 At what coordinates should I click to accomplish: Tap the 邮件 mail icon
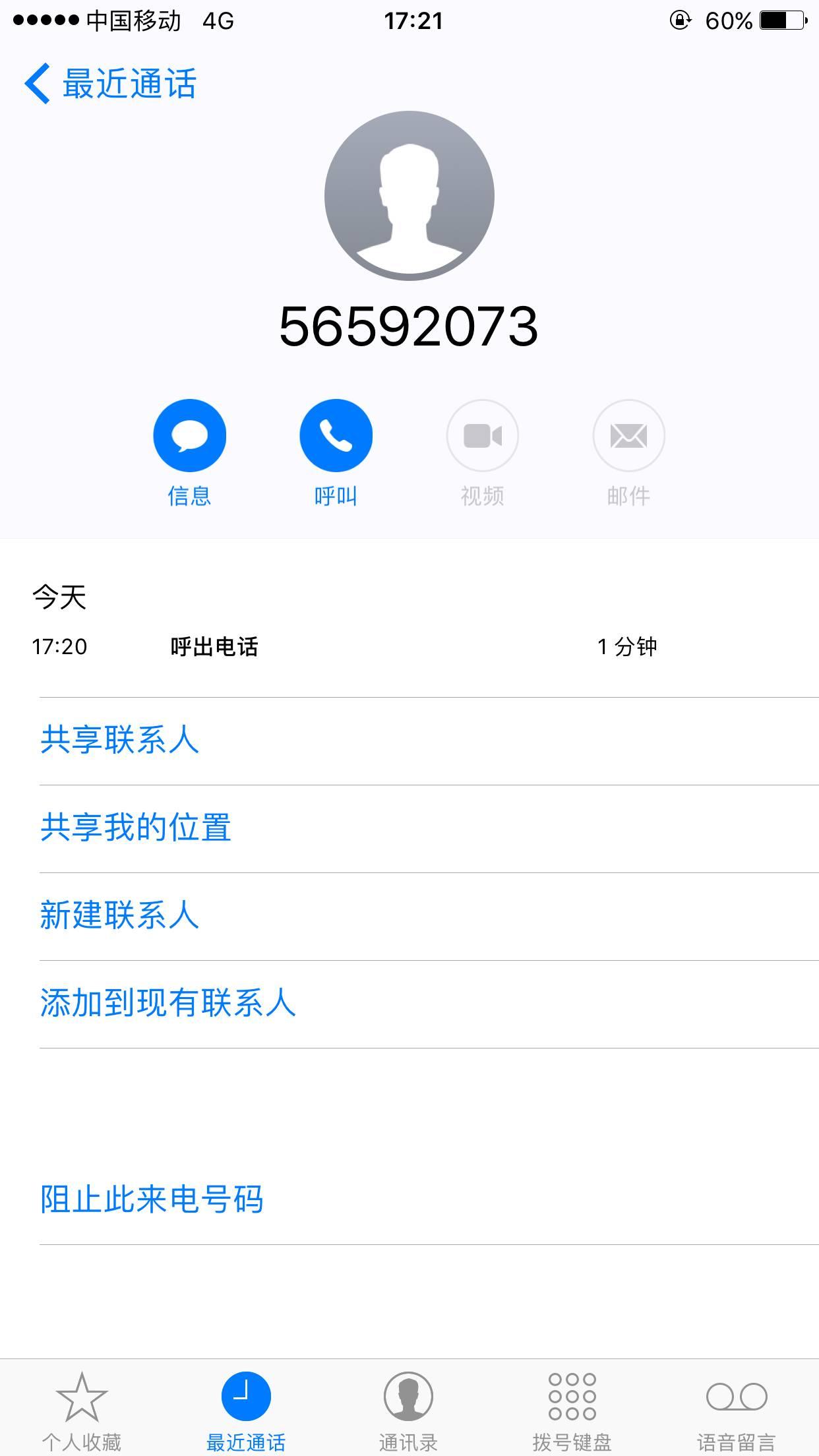pos(628,435)
